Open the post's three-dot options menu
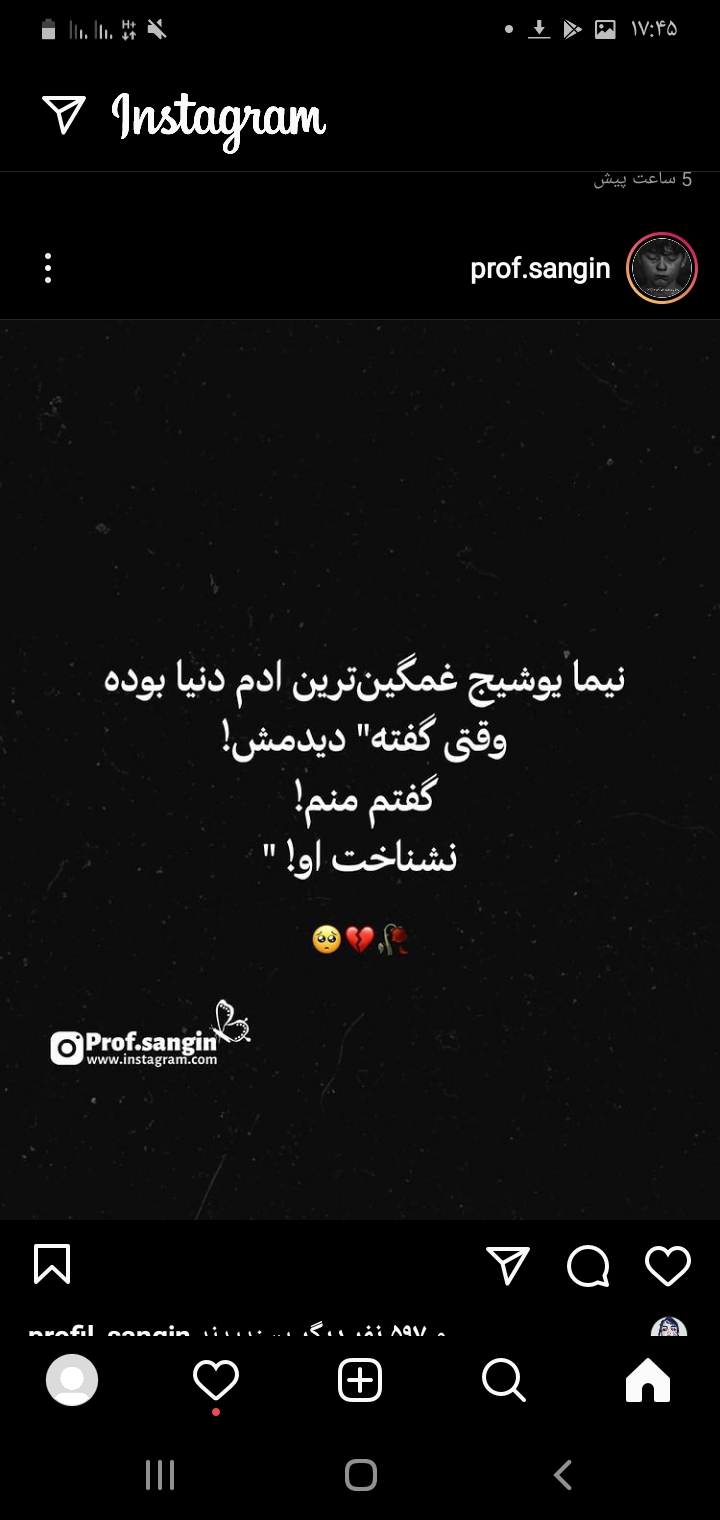Viewport: 720px width, 1520px height. coord(48,268)
